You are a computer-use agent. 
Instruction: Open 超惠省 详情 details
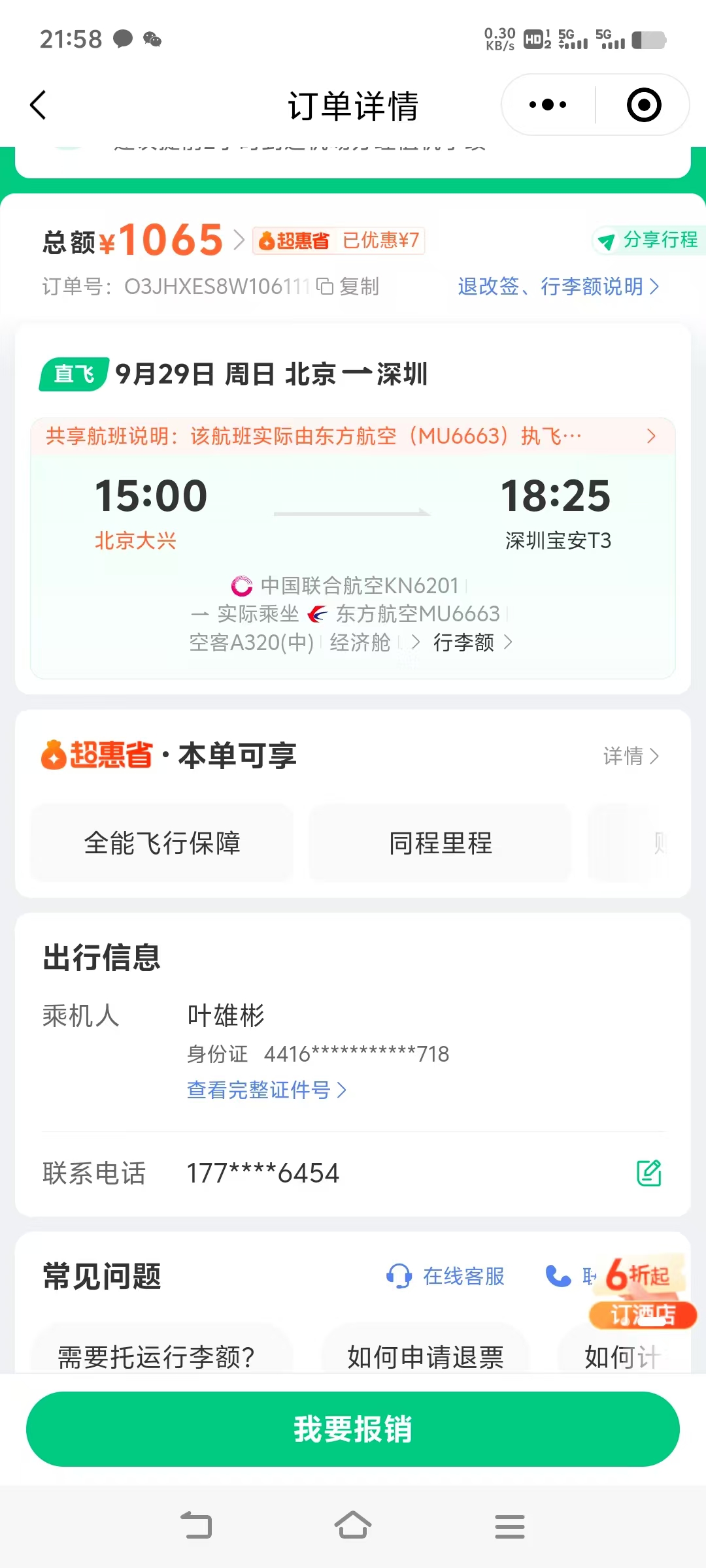pos(631,756)
